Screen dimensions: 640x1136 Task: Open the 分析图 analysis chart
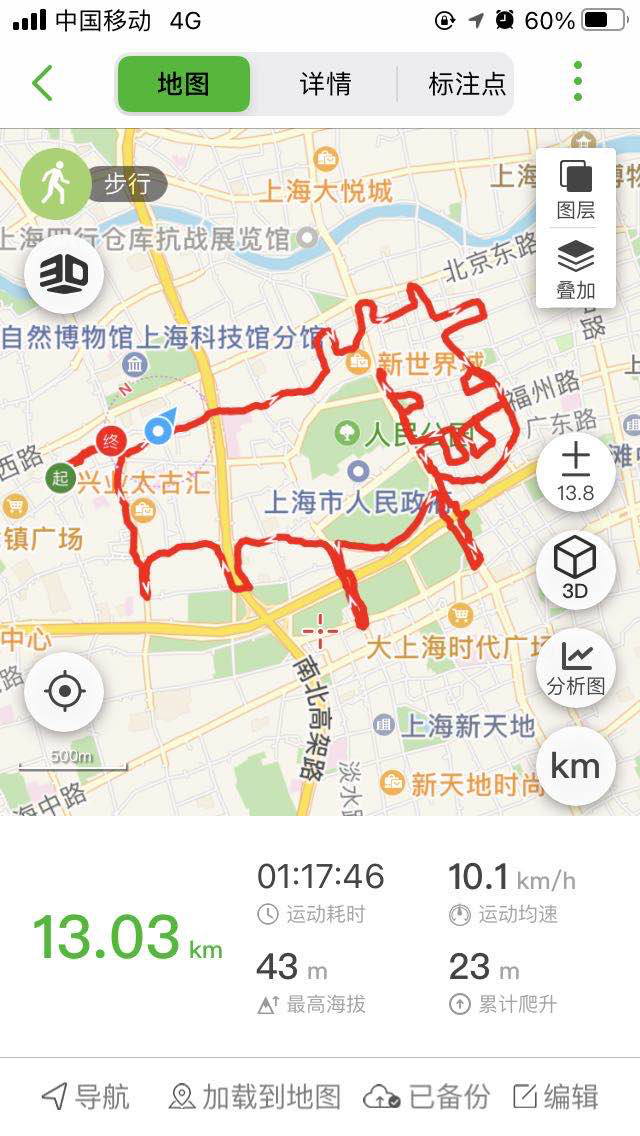(575, 667)
